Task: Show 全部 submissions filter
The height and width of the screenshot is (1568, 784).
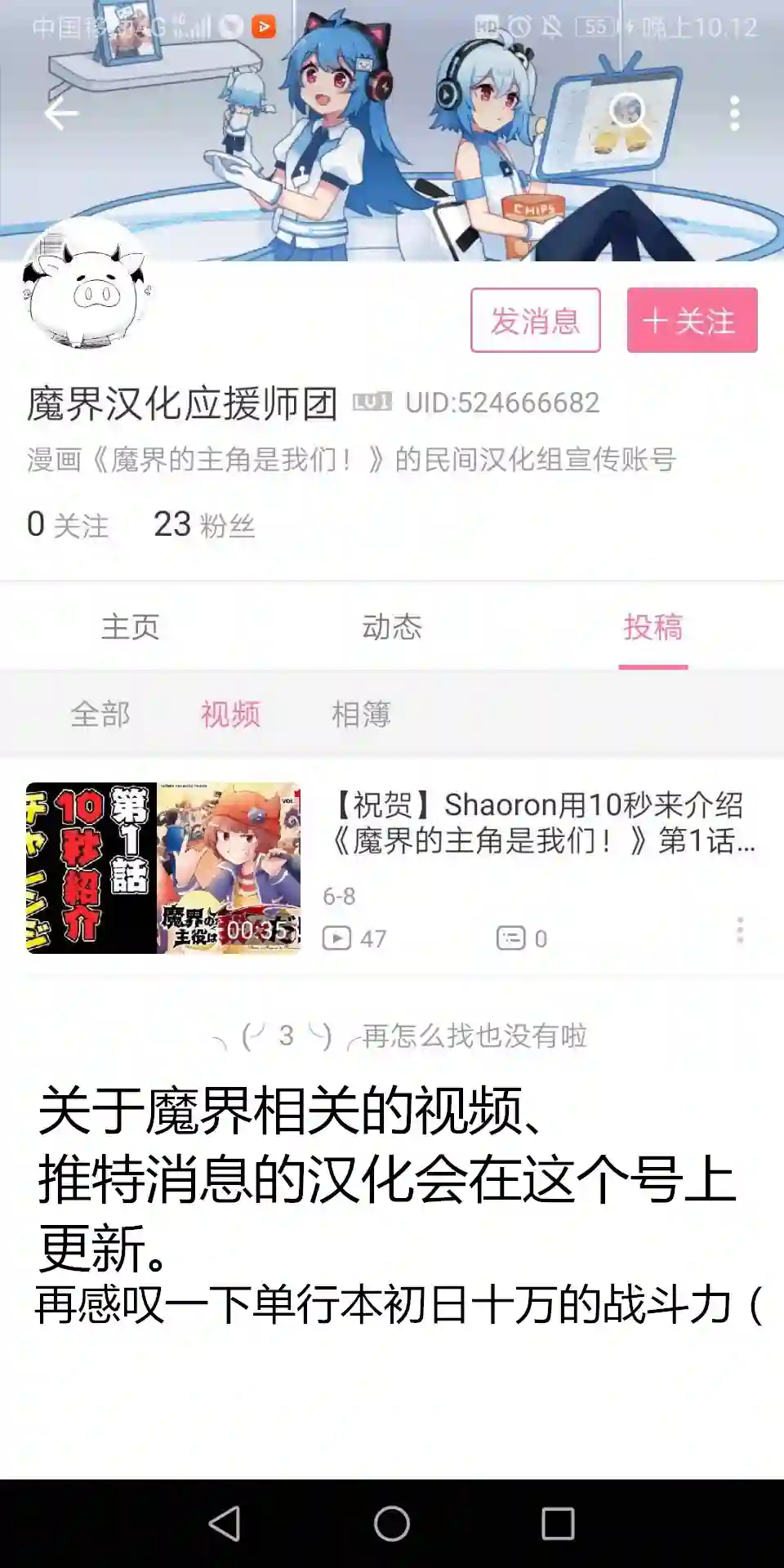Action: (100, 715)
